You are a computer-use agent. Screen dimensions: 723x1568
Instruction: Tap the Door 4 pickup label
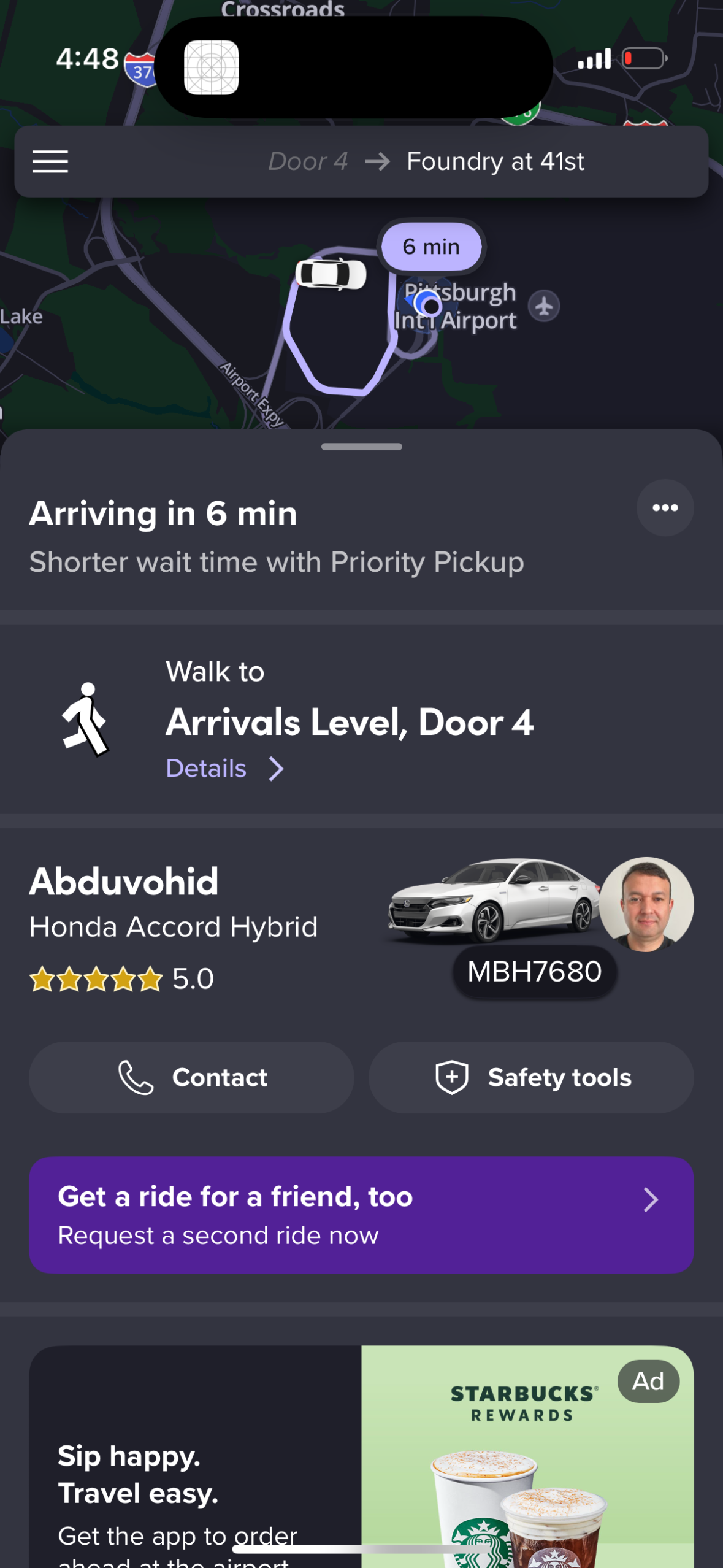[x=308, y=161]
